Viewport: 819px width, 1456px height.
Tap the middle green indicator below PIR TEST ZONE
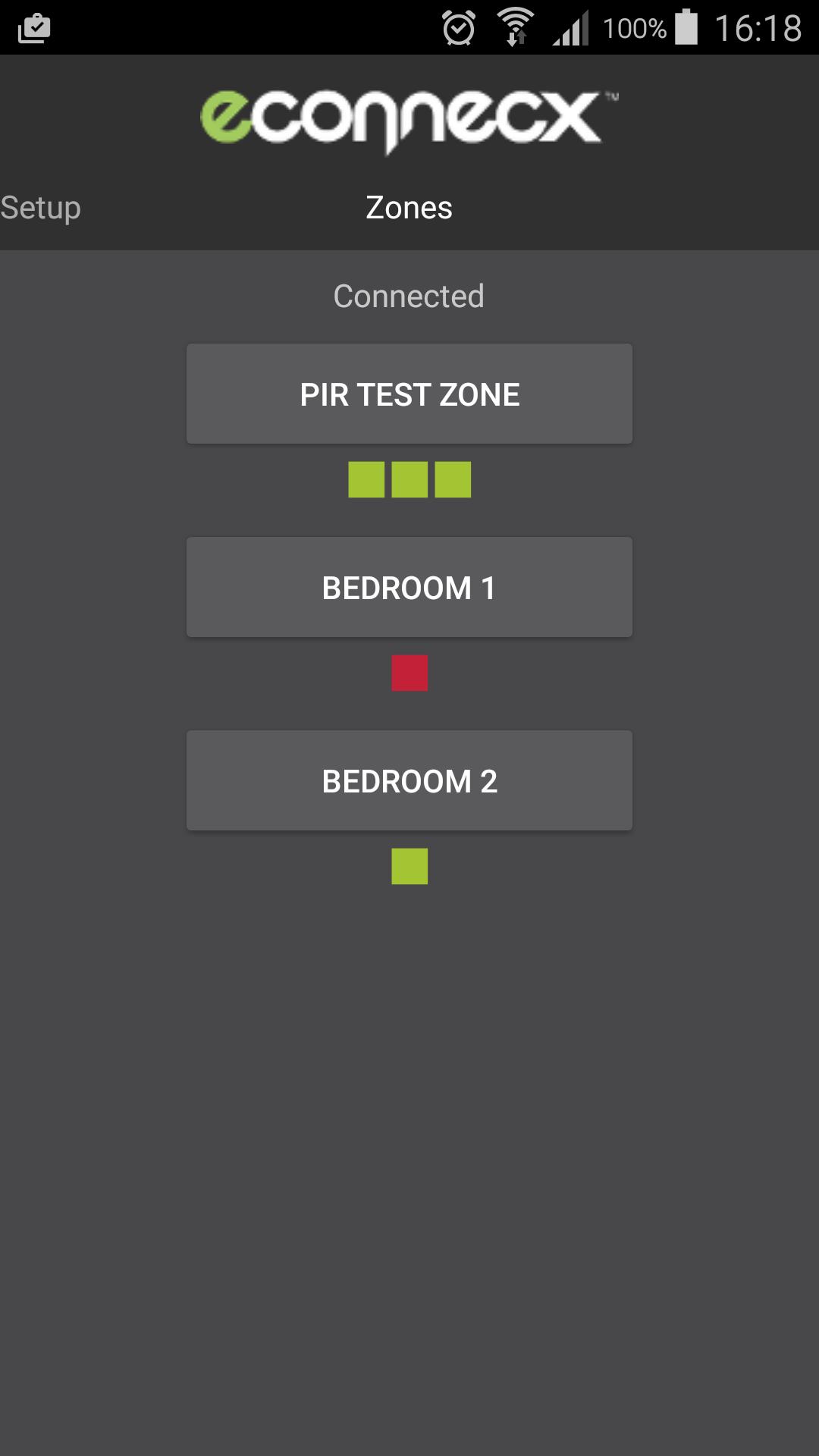pyautogui.click(x=409, y=479)
